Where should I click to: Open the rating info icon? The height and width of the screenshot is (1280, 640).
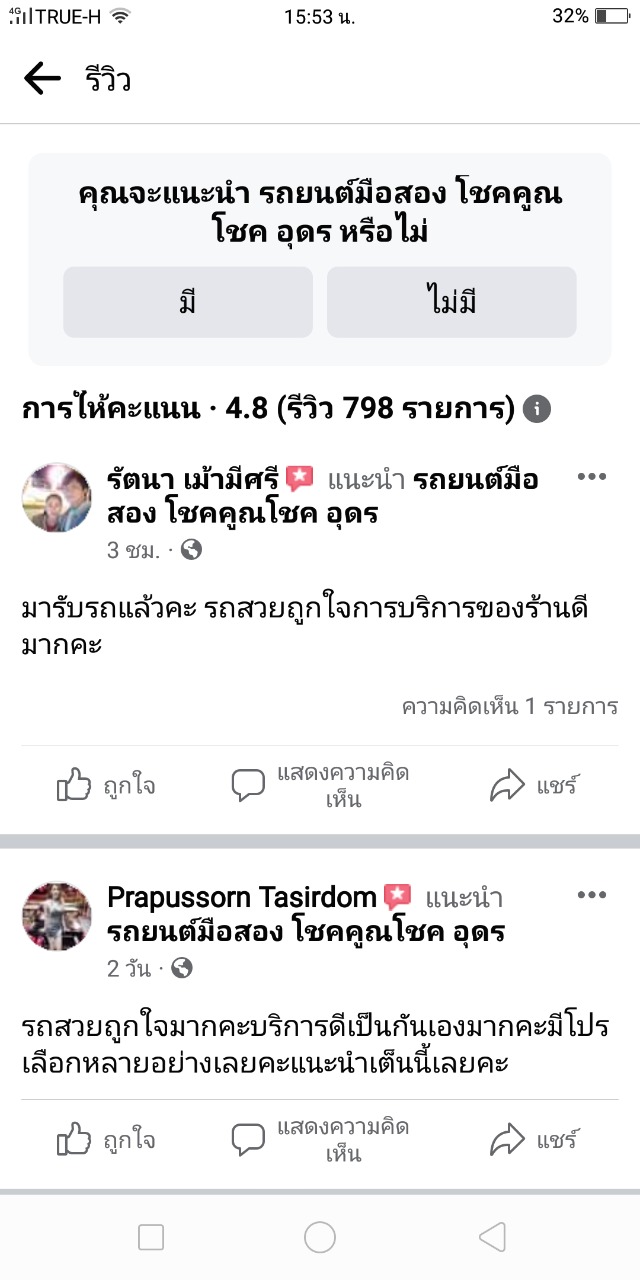pos(537,408)
